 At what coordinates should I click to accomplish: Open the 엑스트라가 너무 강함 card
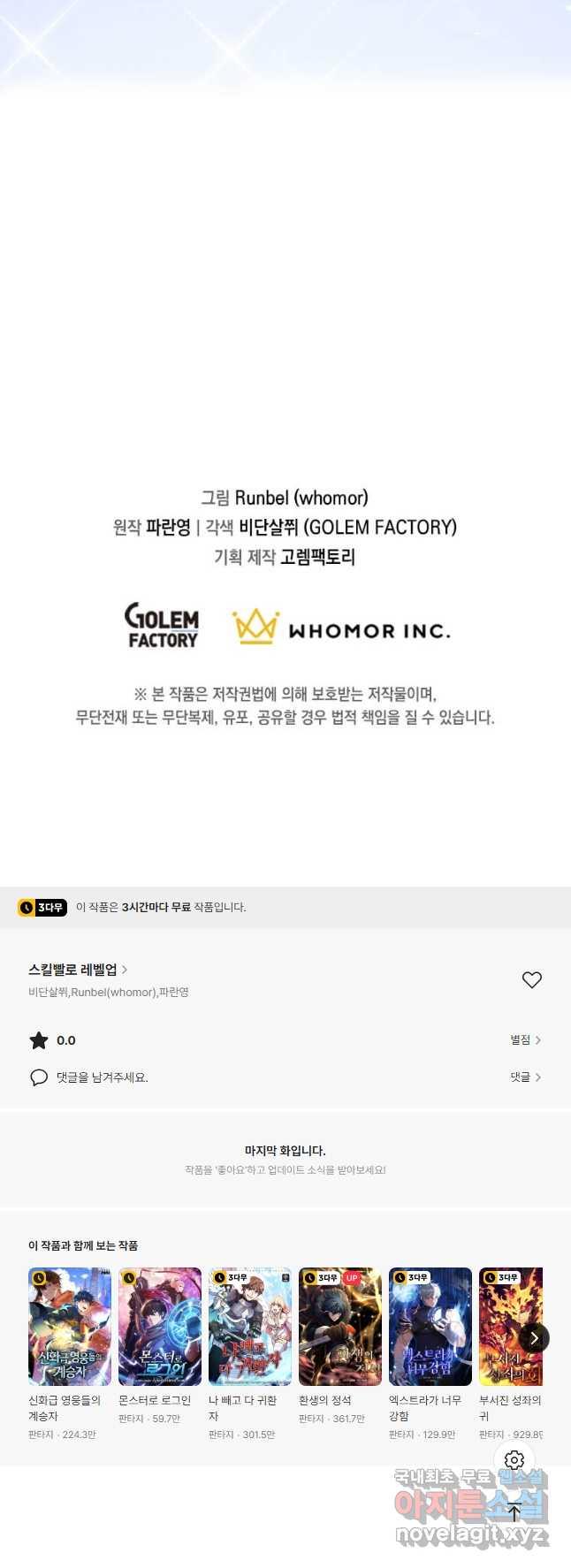[x=430, y=1327]
